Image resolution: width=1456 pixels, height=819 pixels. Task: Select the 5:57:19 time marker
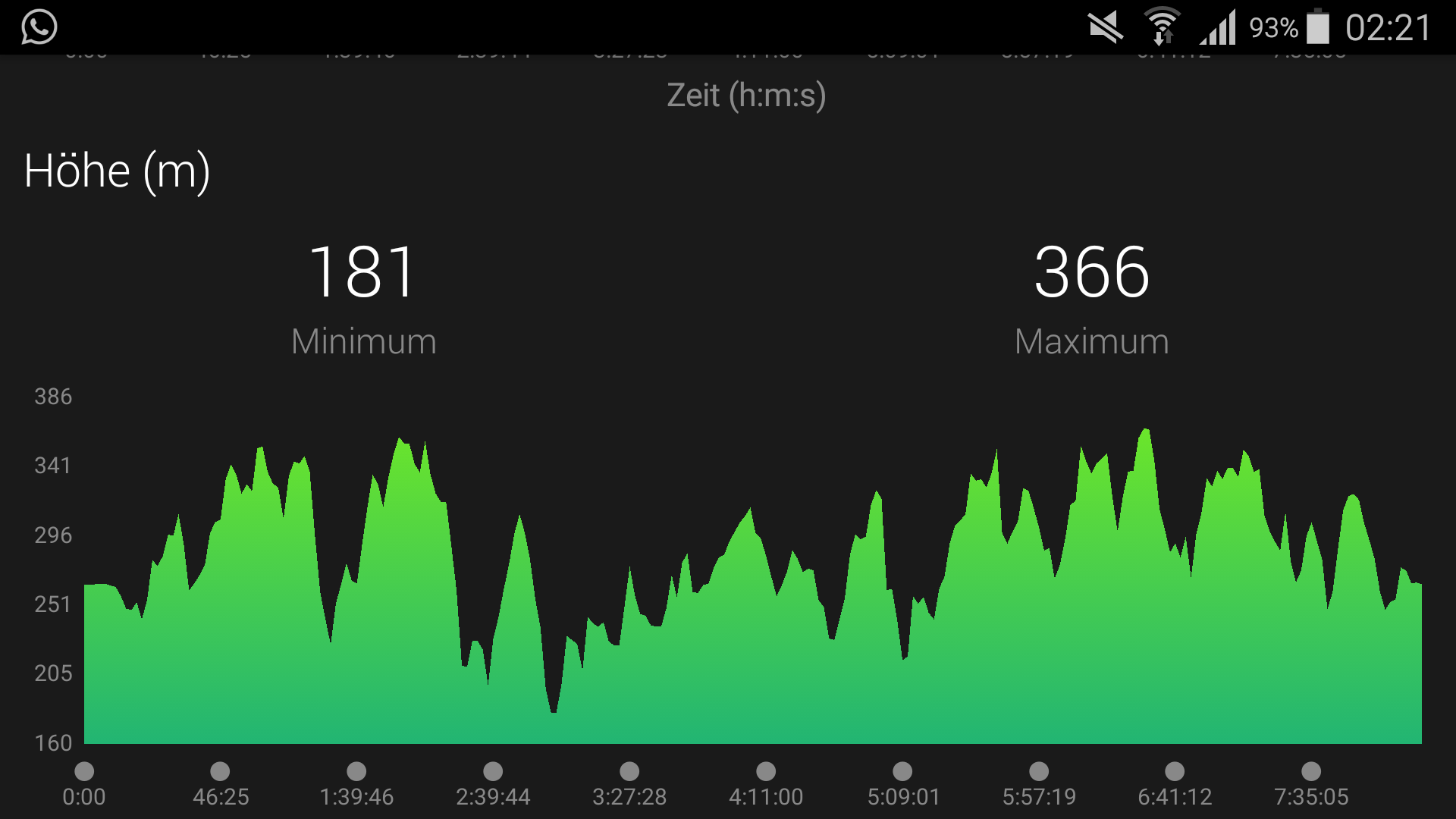click(x=1039, y=771)
